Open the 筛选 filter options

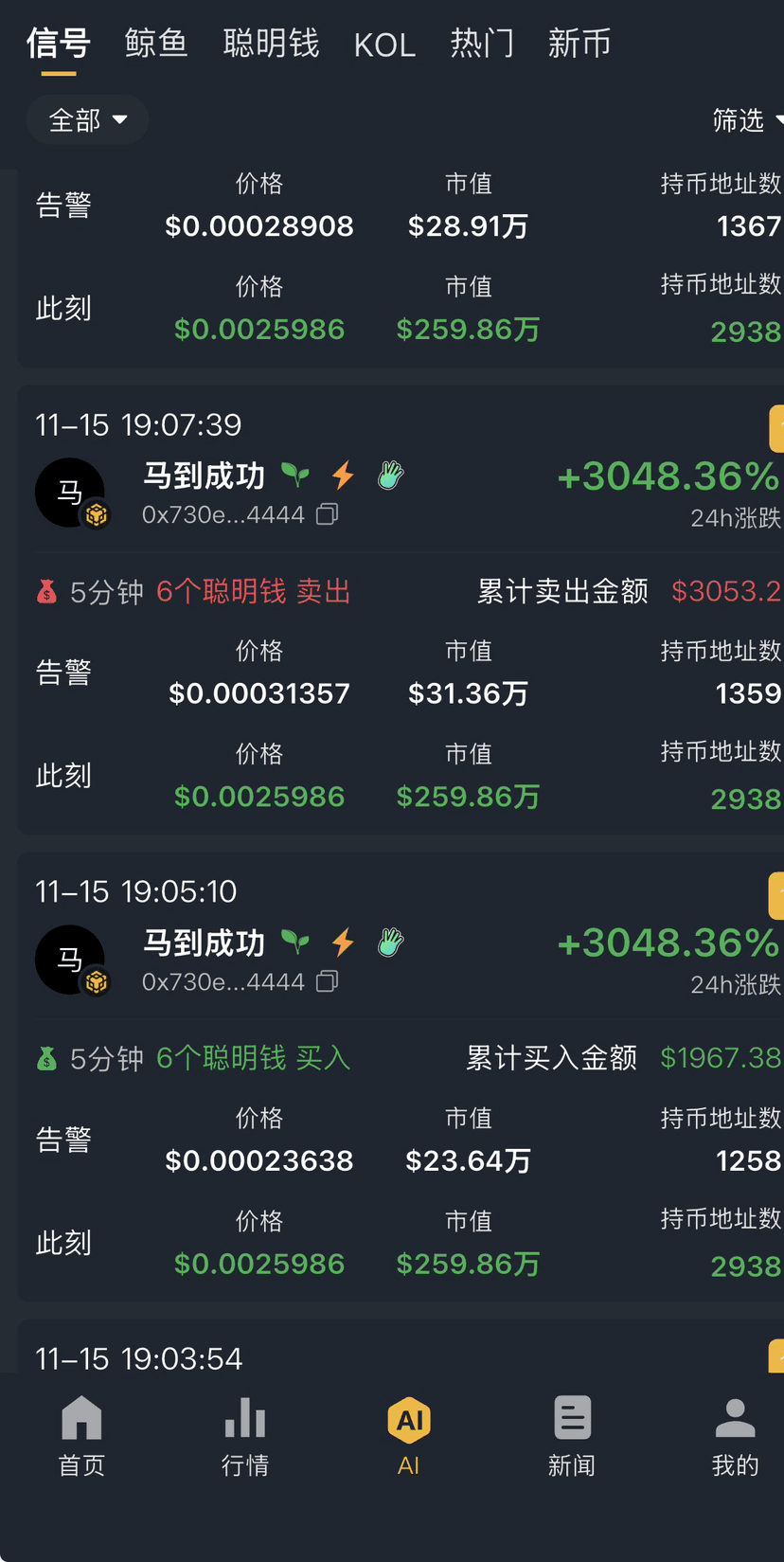[745, 120]
